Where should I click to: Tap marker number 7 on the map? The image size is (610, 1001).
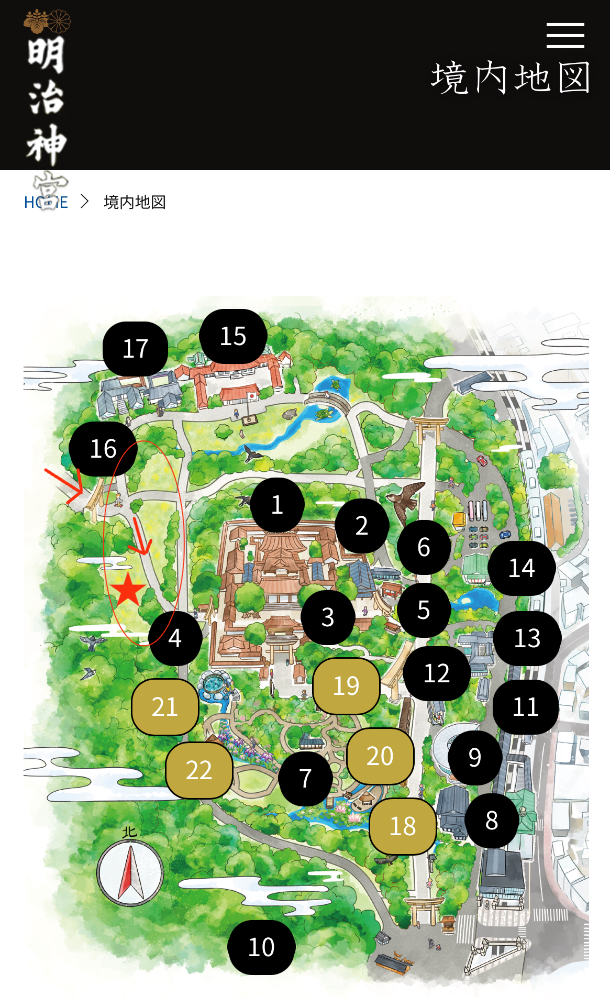click(306, 777)
